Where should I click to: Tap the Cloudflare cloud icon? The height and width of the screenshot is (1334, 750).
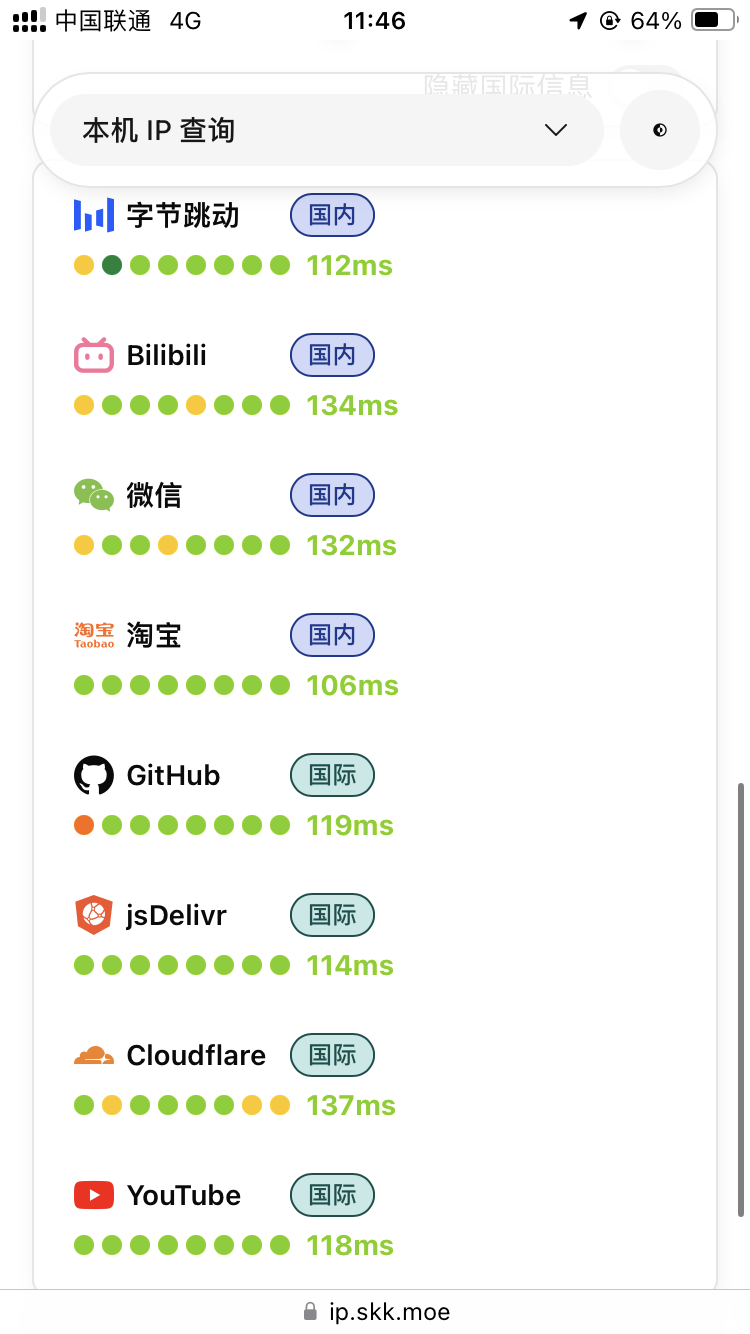click(x=93, y=1054)
